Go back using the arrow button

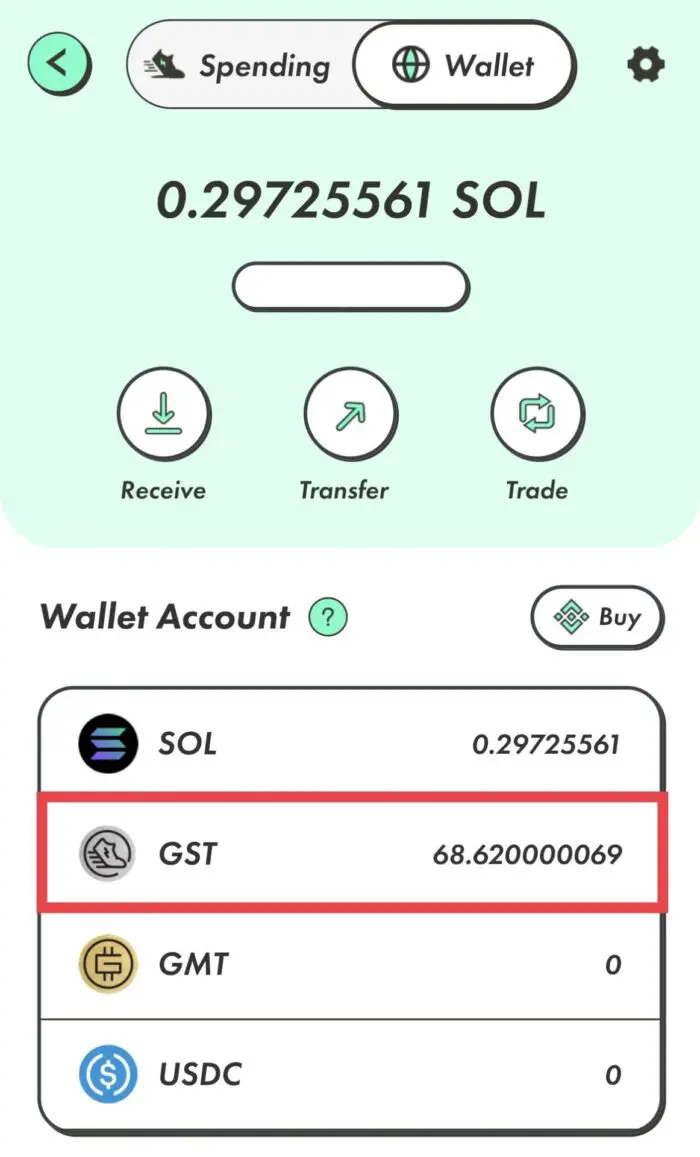[x=59, y=64]
